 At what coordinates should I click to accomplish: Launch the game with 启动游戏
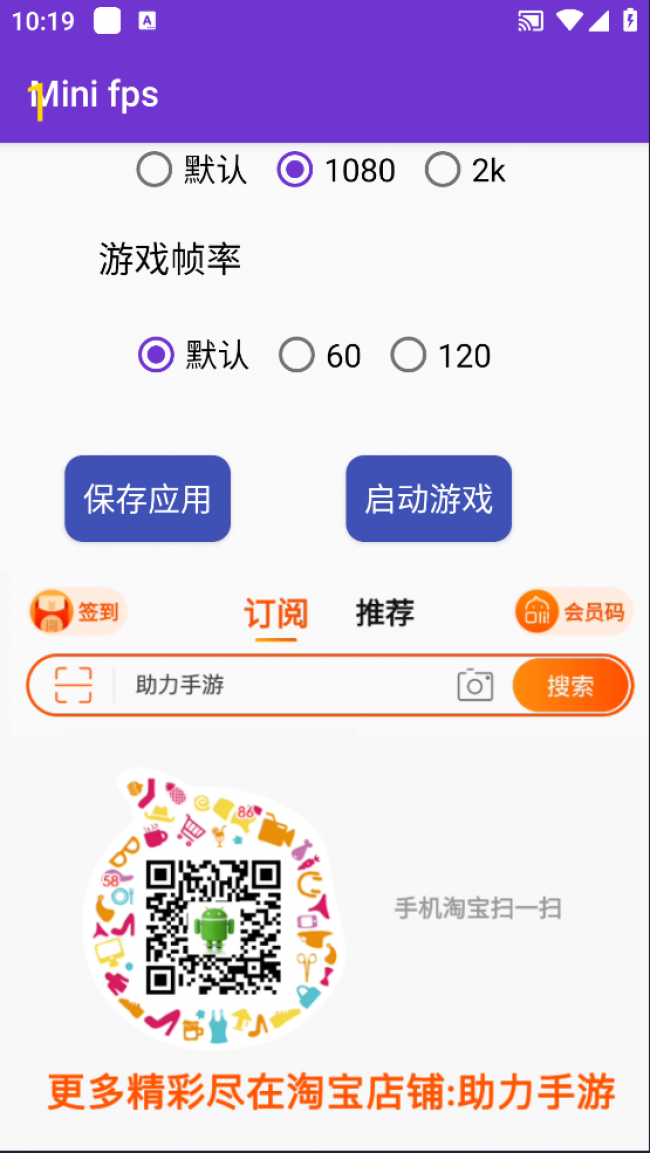pyautogui.click(x=429, y=499)
